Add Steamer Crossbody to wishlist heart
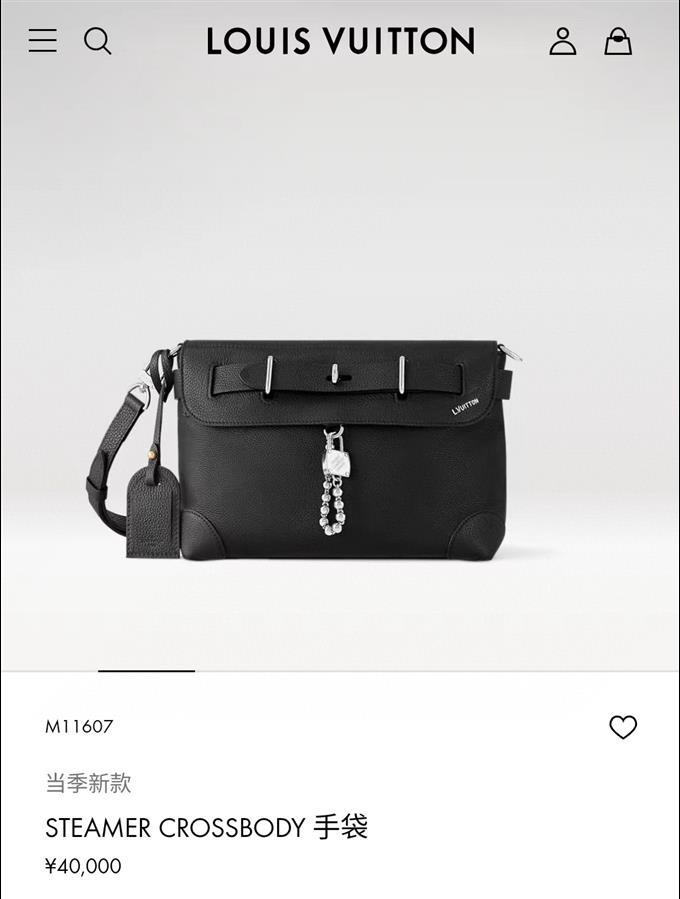 (x=623, y=727)
